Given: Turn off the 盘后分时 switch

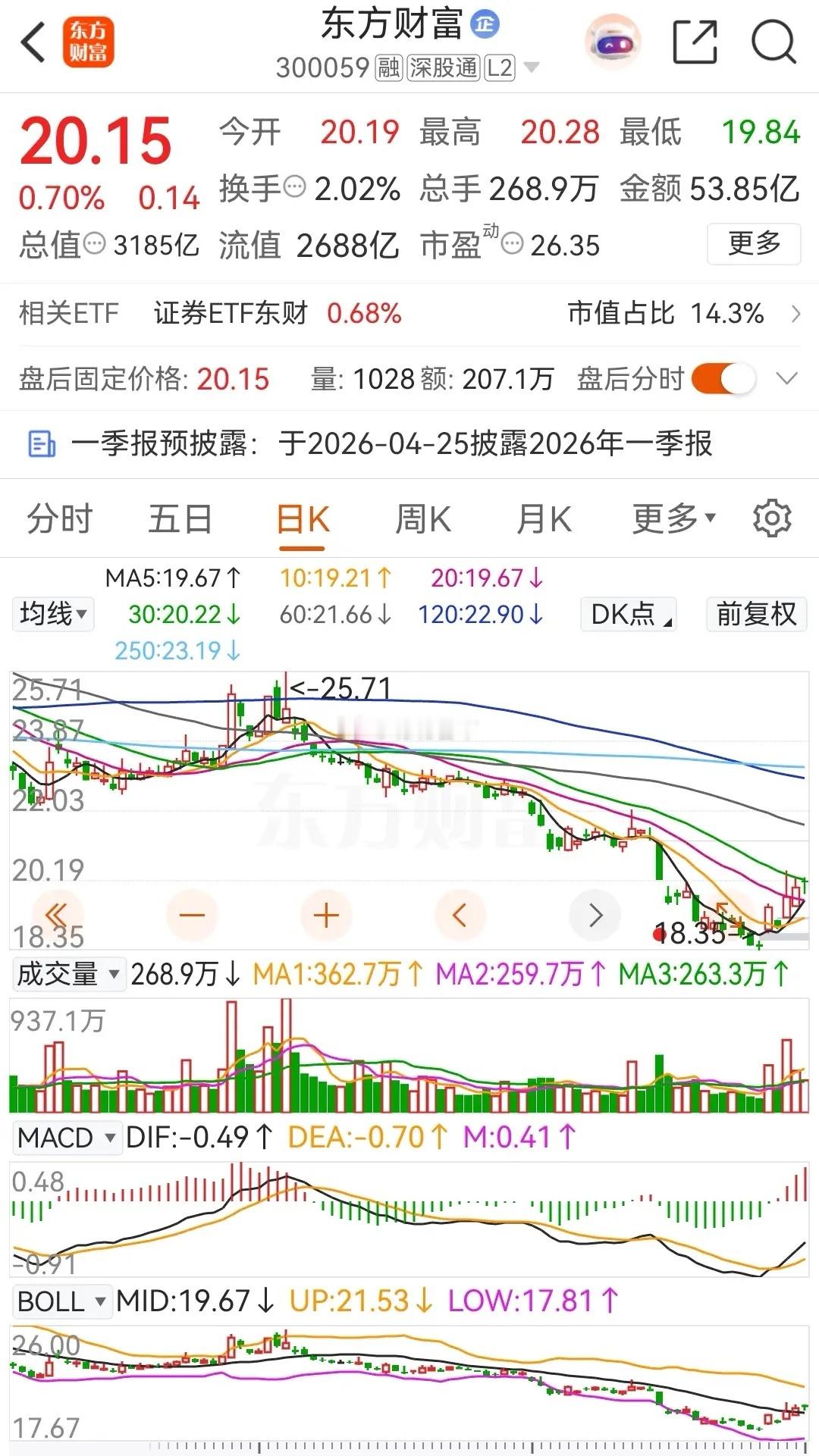Looking at the screenshot, I should pos(723,378).
